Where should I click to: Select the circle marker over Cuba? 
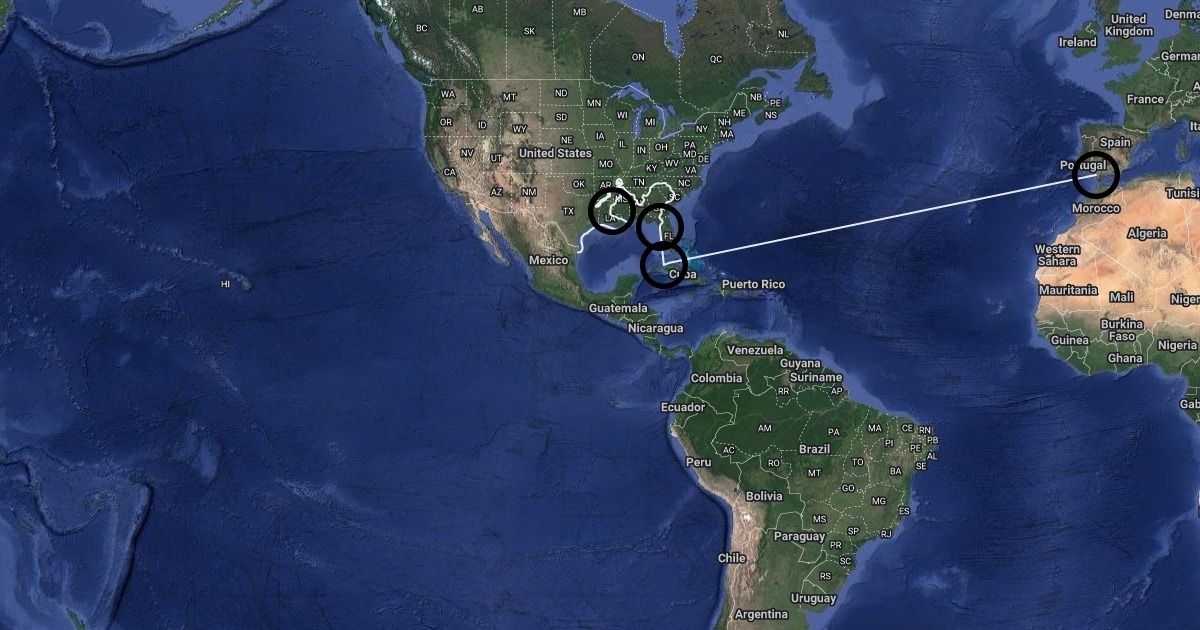(x=663, y=265)
